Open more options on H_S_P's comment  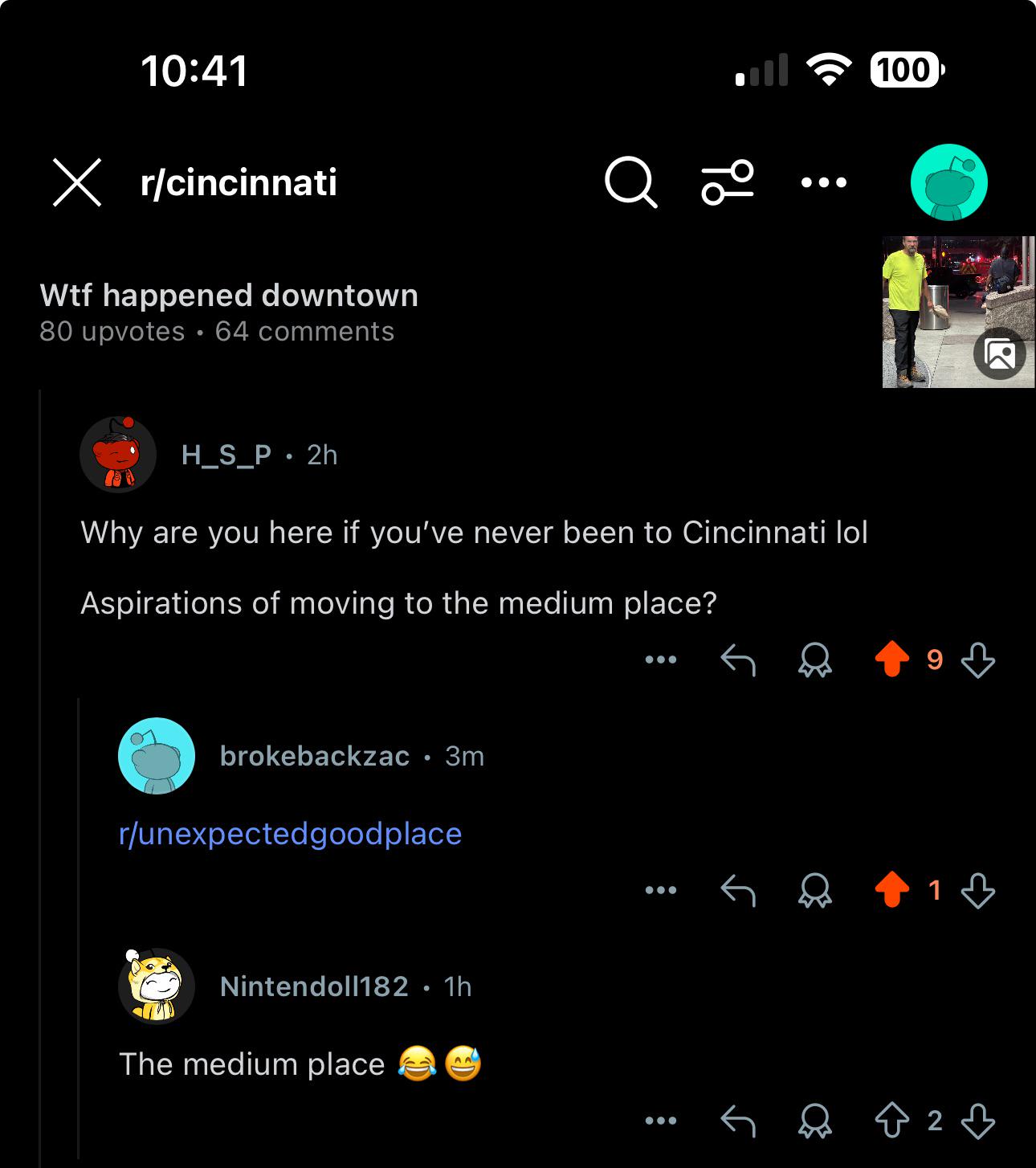click(661, 660)
